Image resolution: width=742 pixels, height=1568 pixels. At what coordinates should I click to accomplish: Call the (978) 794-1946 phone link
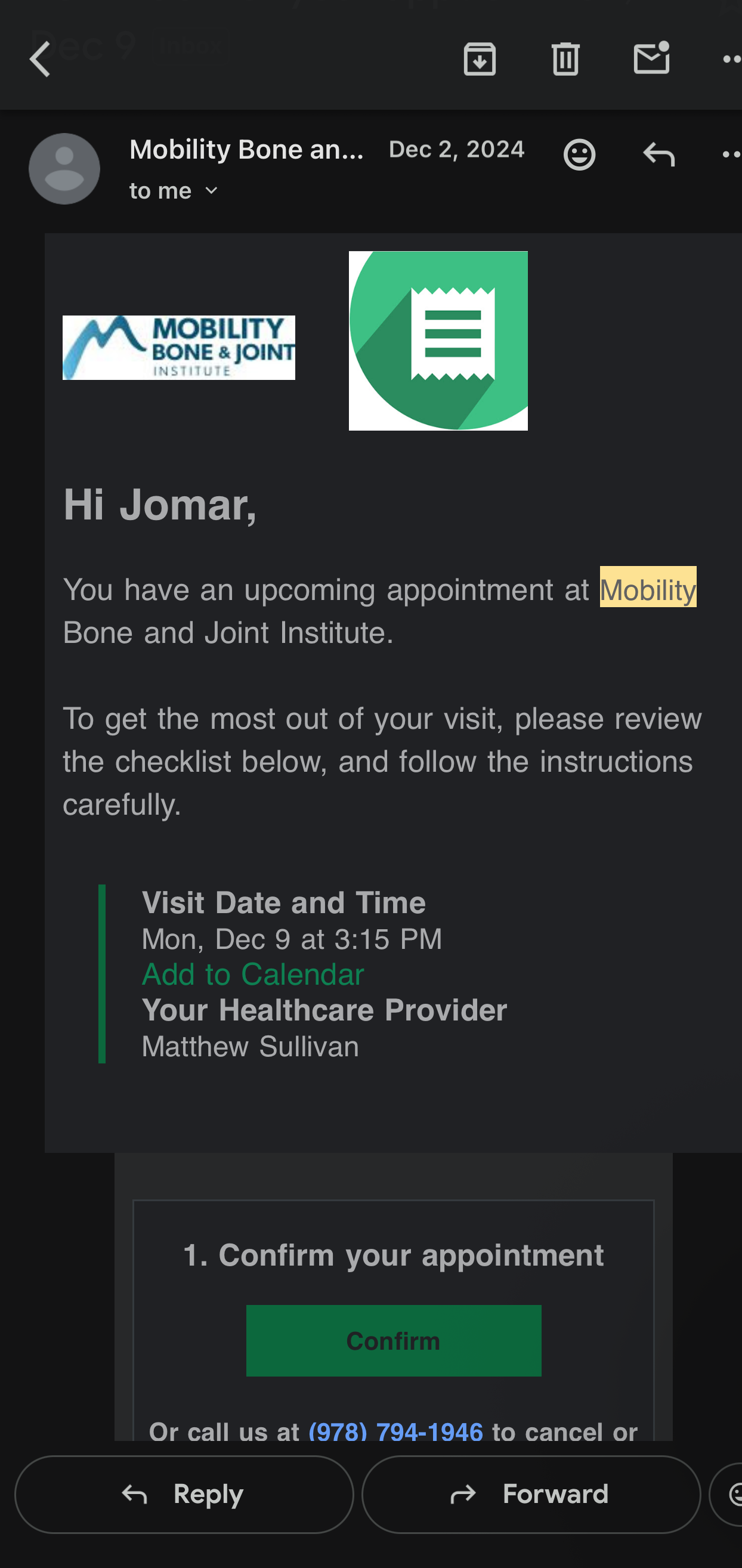coord(395,1431)
